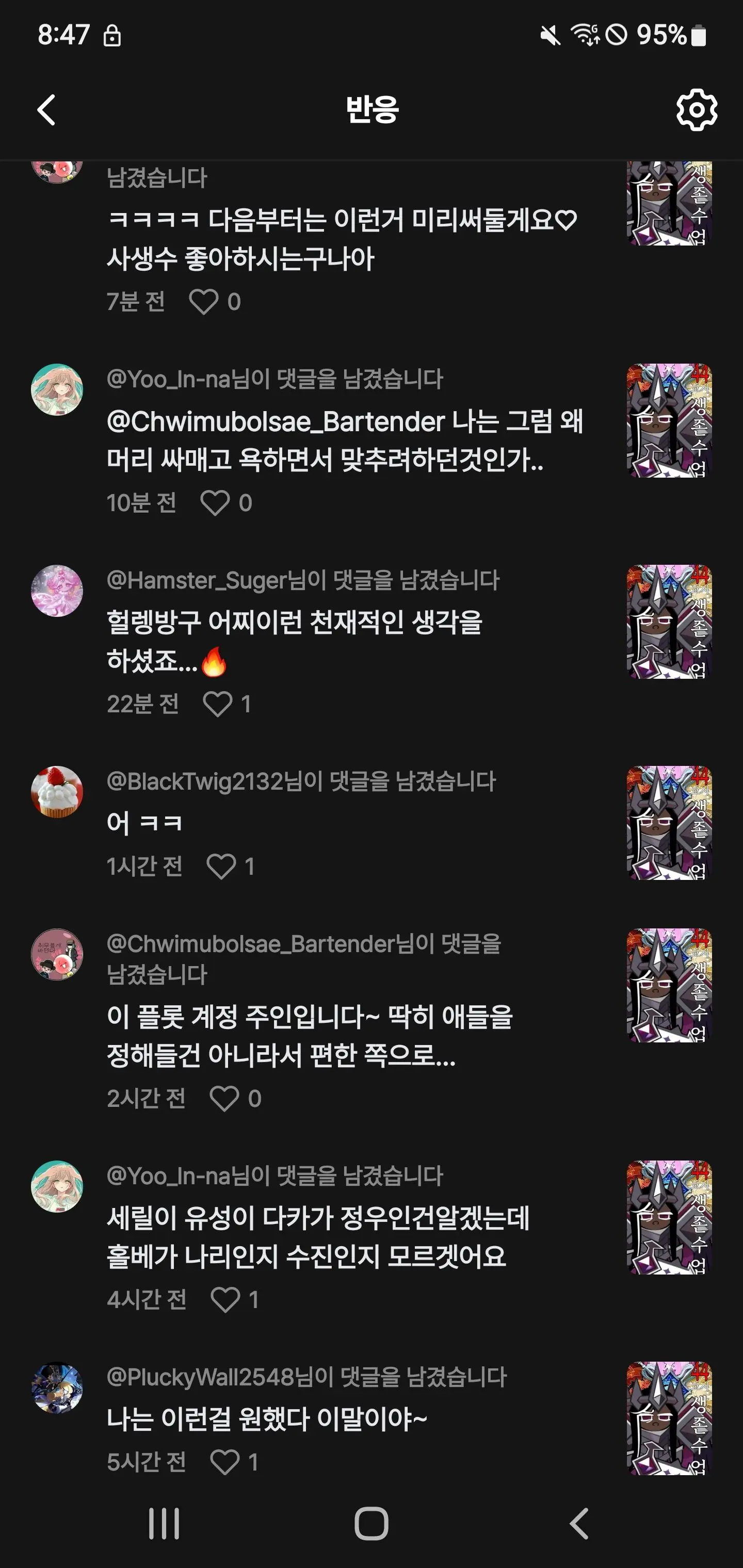Screen dimensions: 743x1568
Task: Tap the system home button
Action: tap(372, 1524)
